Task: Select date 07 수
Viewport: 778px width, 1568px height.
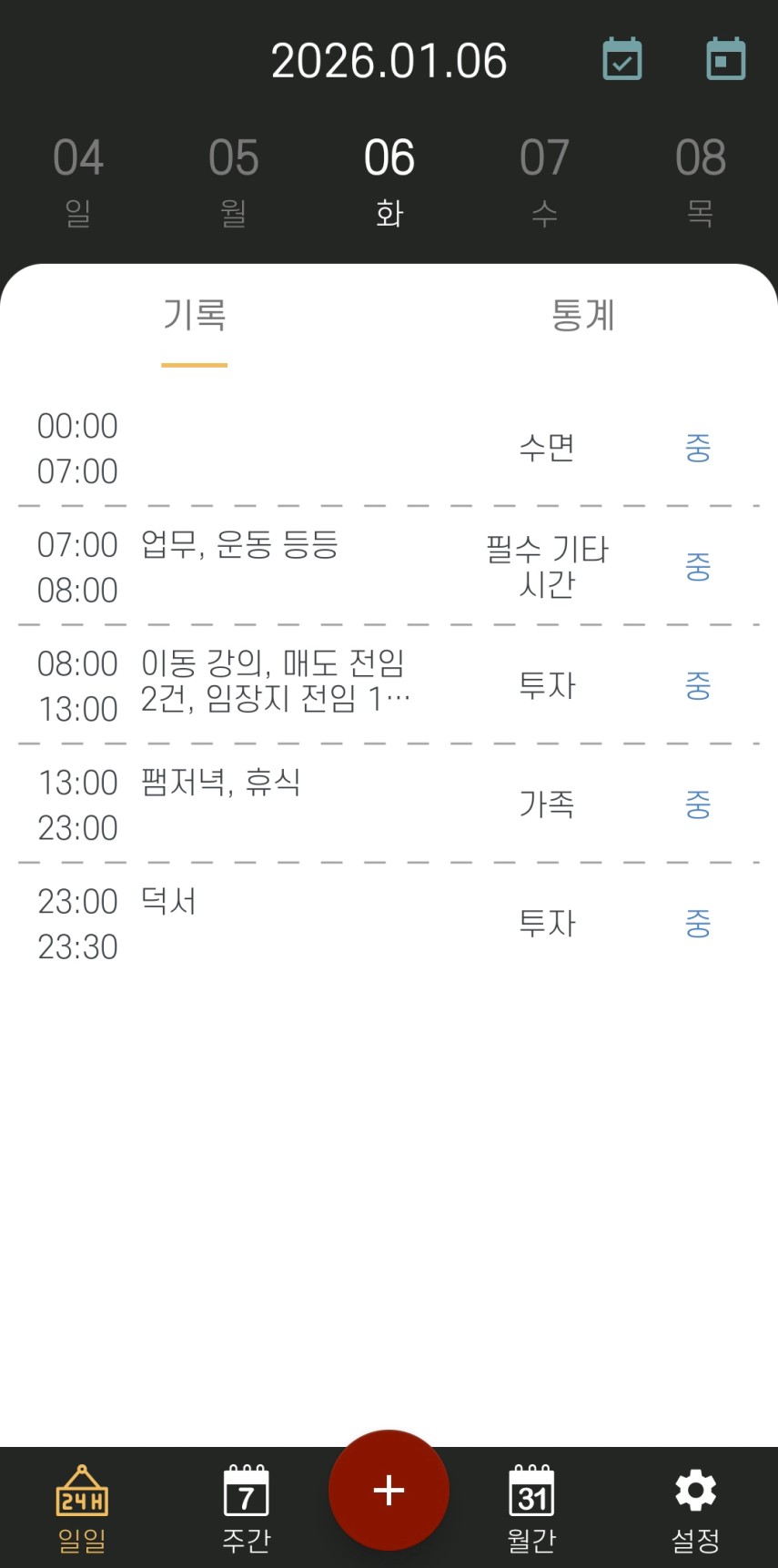Action: [x=545, y=181]
